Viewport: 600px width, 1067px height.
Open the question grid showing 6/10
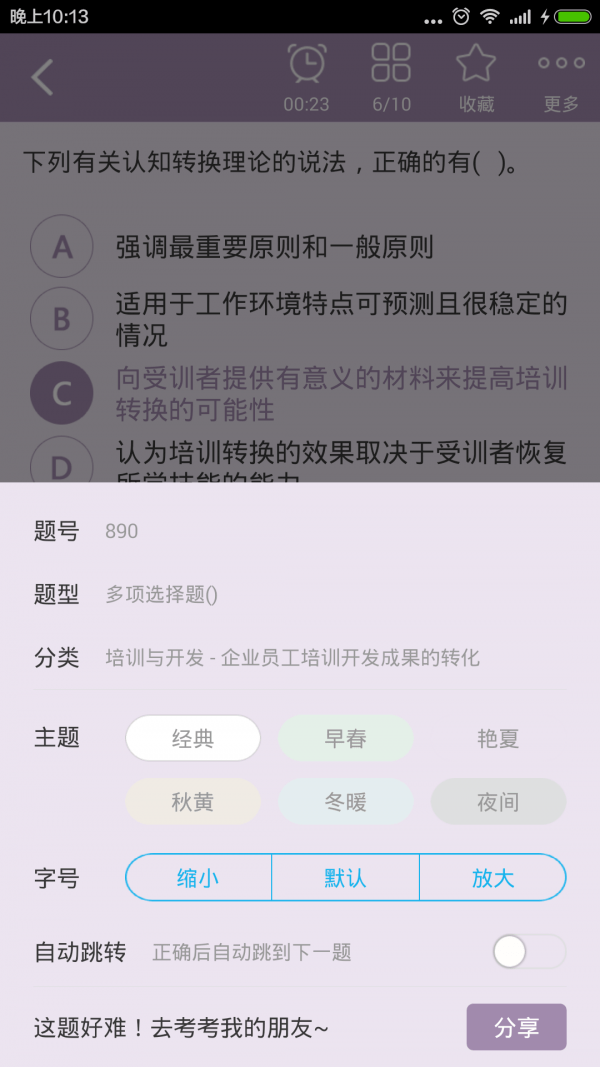pos(391,76)
